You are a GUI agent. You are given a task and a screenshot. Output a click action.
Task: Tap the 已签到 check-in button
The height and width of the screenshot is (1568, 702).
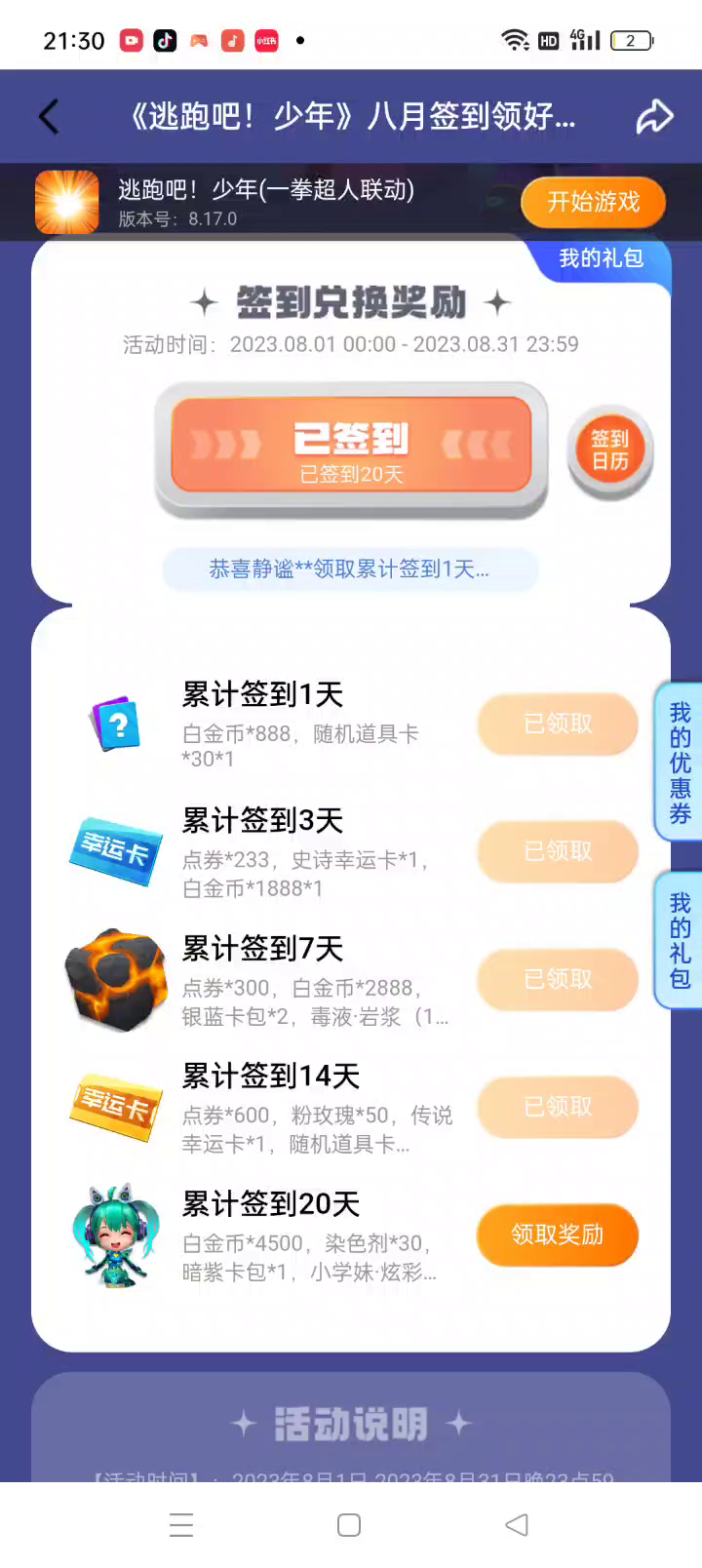[351, 446]
